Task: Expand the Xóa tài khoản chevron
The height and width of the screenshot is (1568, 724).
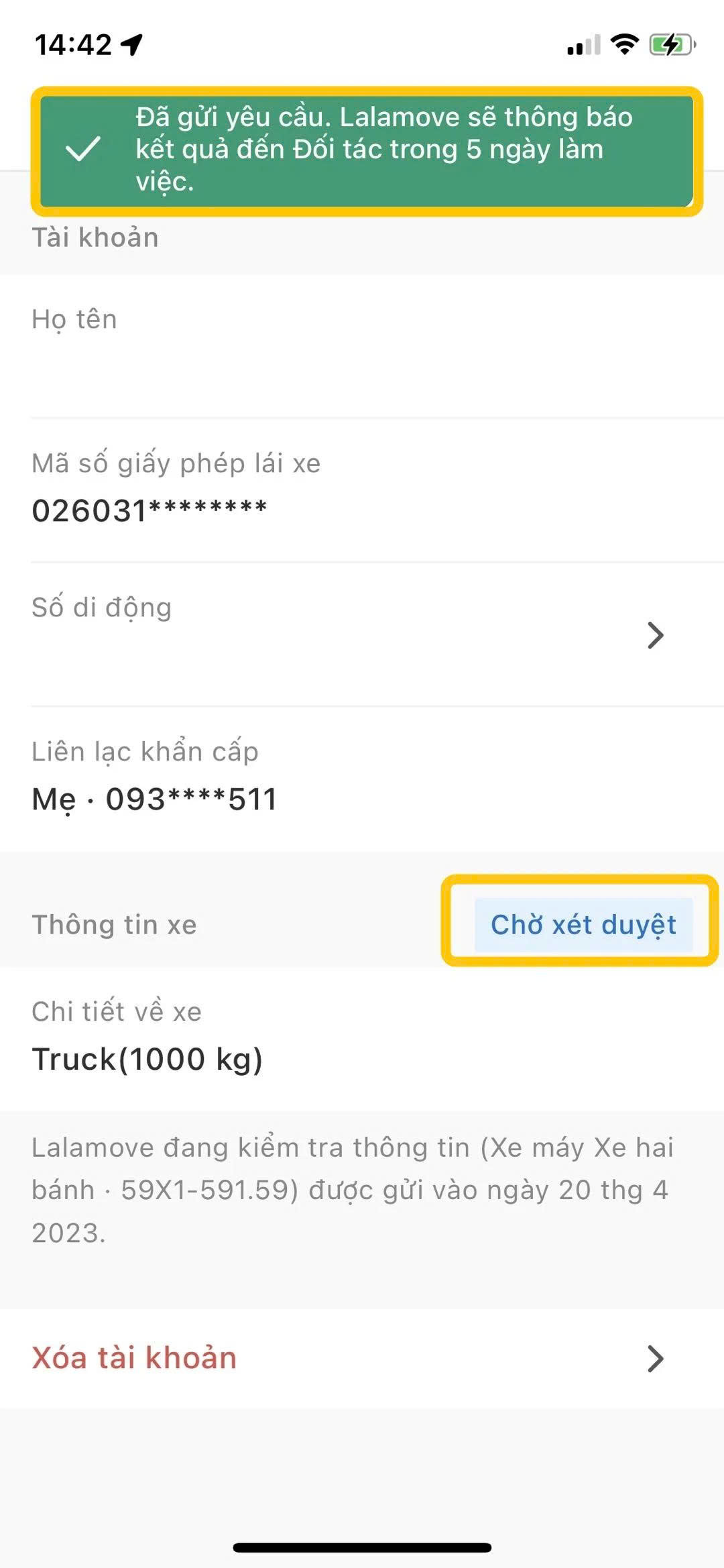Action: 656,1358
